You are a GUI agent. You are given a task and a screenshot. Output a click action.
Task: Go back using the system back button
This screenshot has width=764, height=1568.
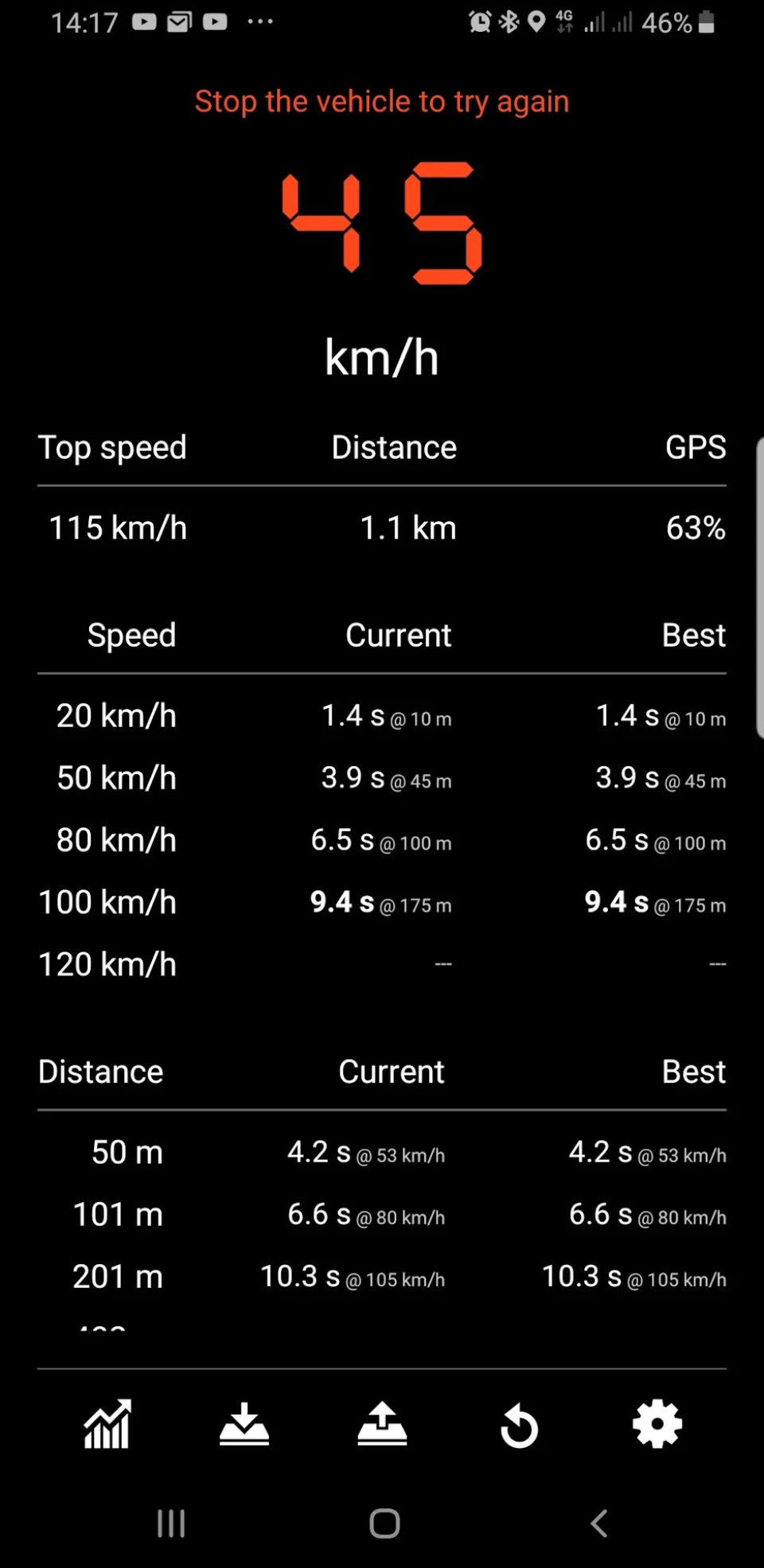(x=599, y=1523)
